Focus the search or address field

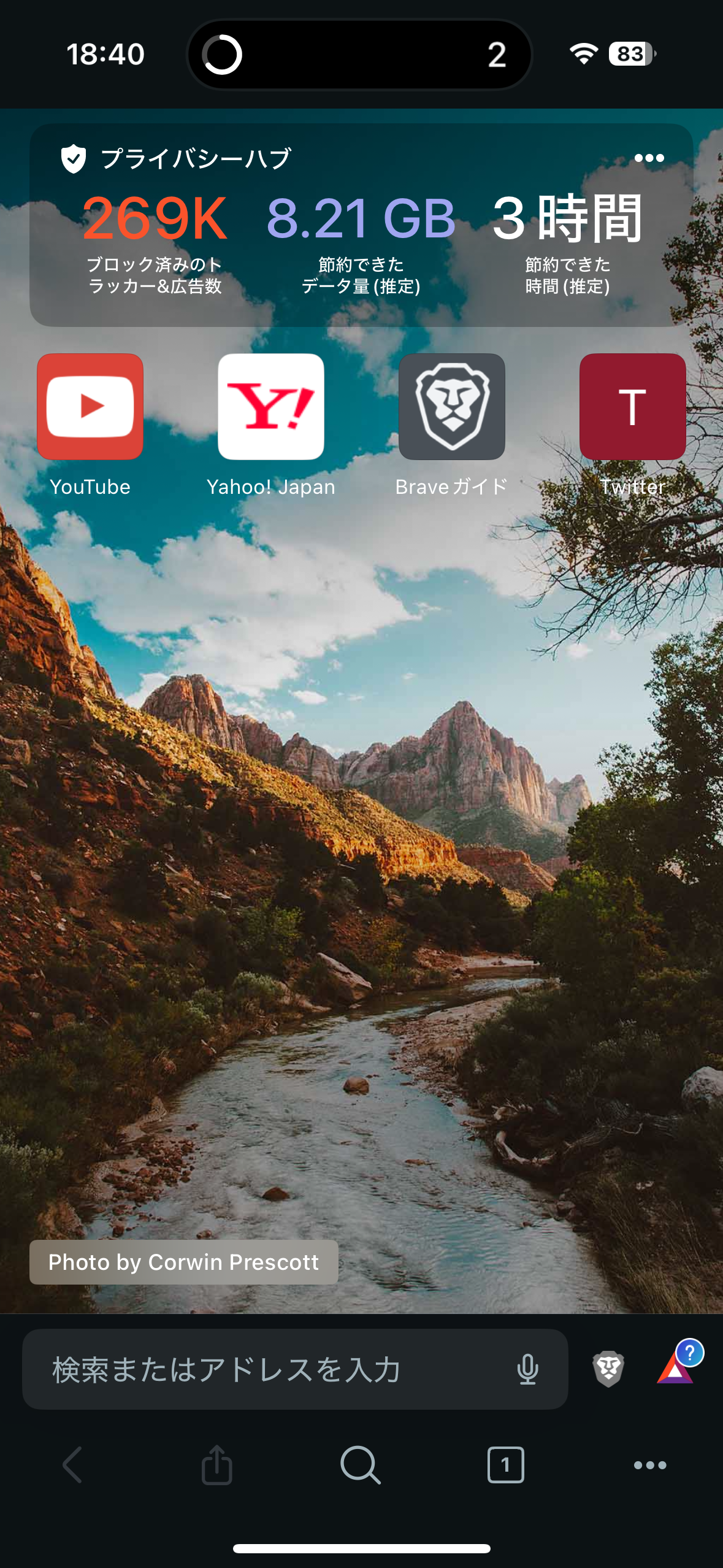[x=270, y=1369]
